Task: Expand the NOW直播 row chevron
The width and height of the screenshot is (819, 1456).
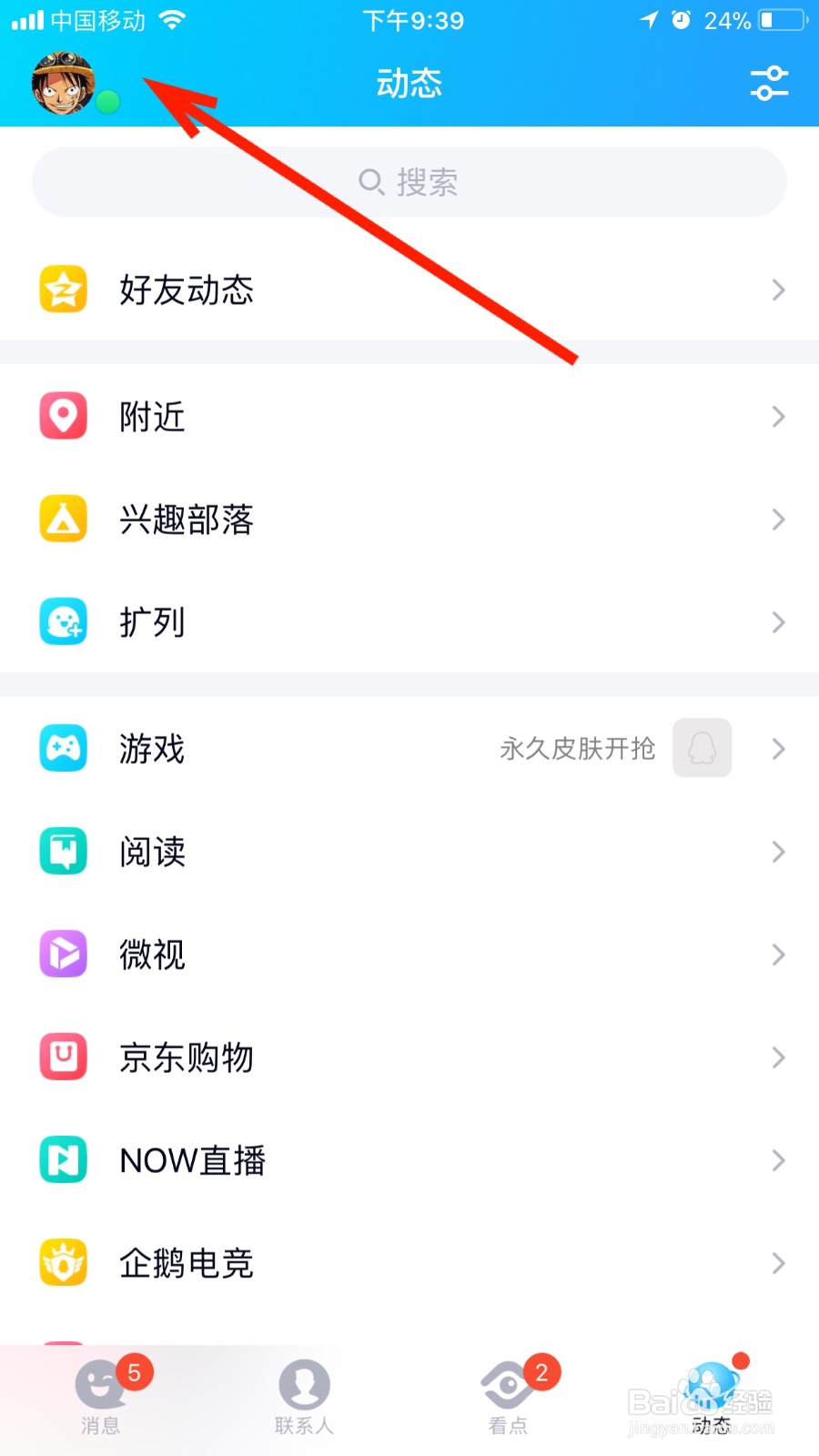Action: pyautogui.click(x=778, y=1159)
